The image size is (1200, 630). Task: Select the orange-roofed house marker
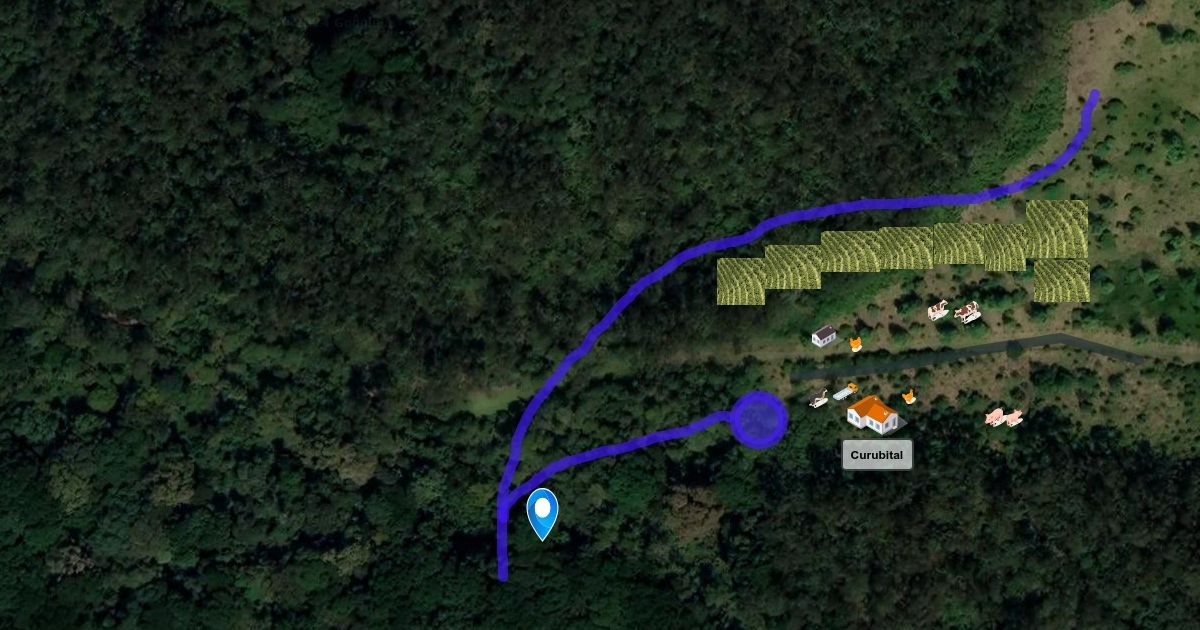pos(872,414)
